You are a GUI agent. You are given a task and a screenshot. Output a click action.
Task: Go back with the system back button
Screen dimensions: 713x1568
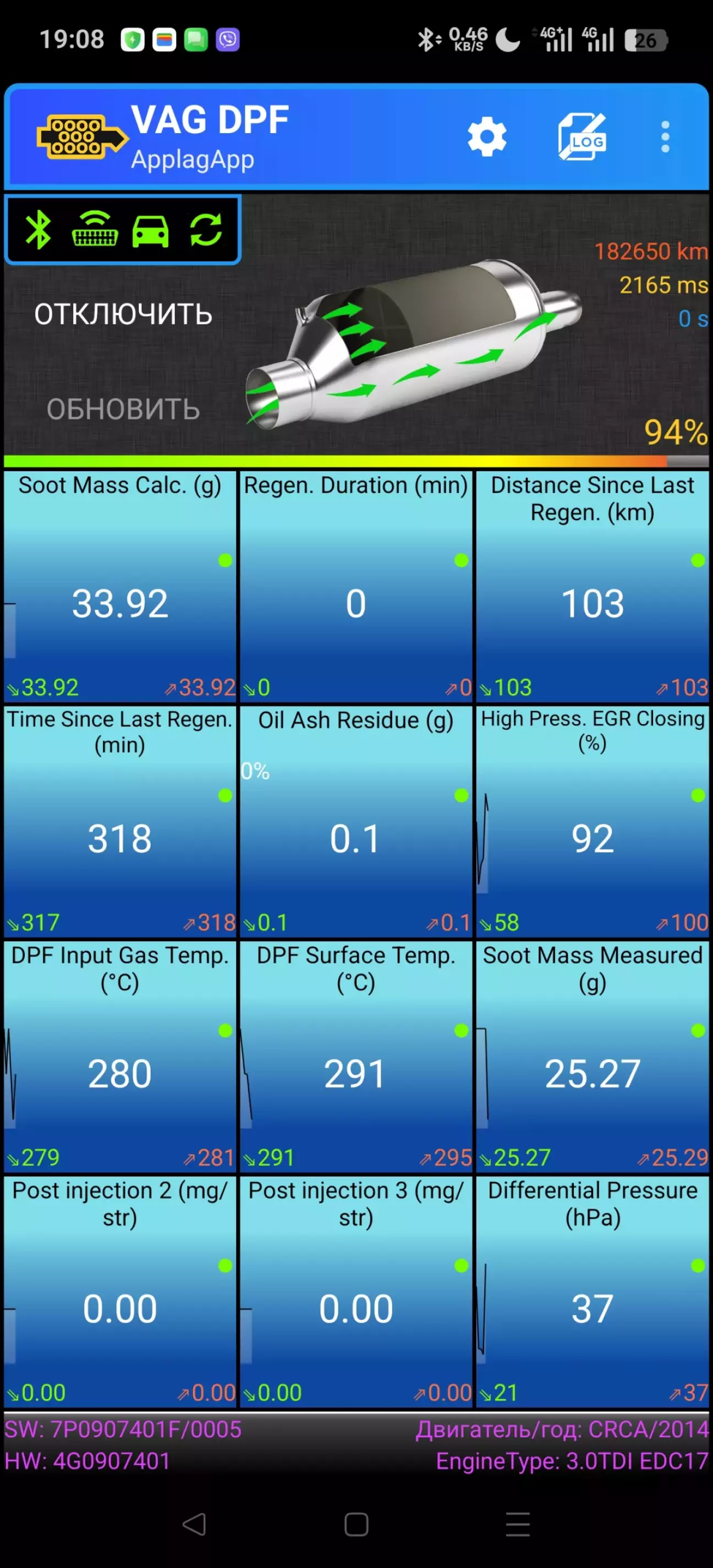click(x=194, y=1525)
